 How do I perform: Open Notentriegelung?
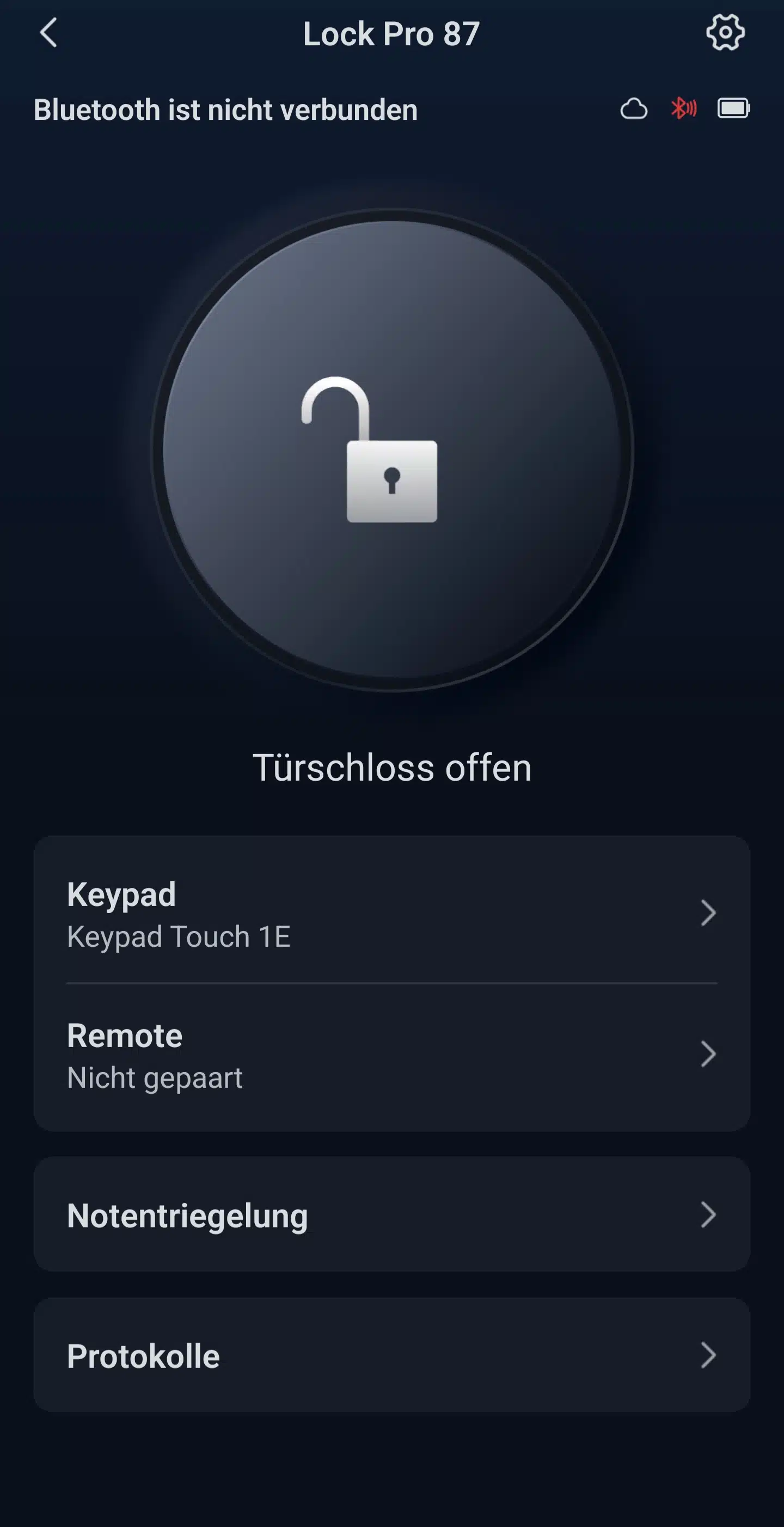[x=391, y=1215]
